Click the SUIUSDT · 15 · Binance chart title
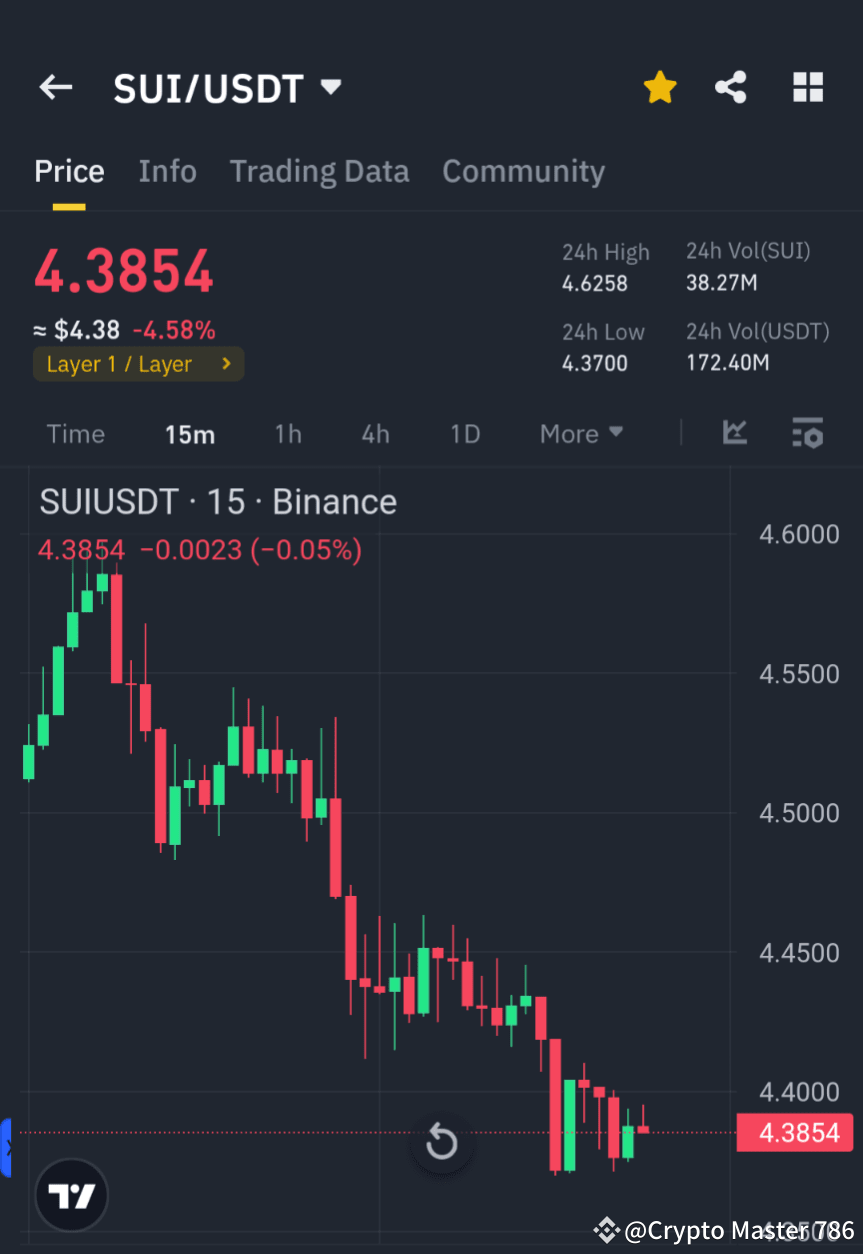 [x=217, y=501]
